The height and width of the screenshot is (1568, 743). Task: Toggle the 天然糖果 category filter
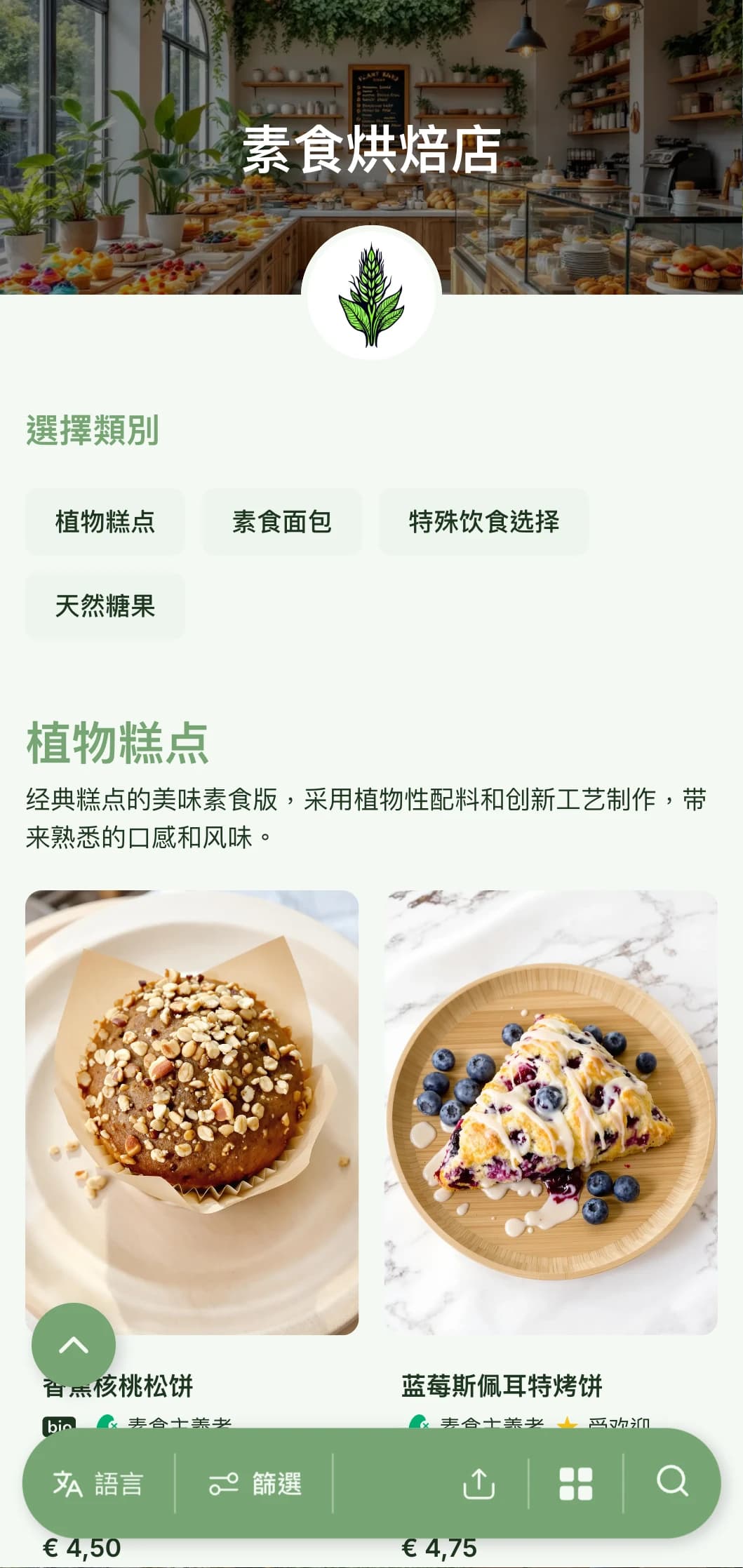pos(104,605)
